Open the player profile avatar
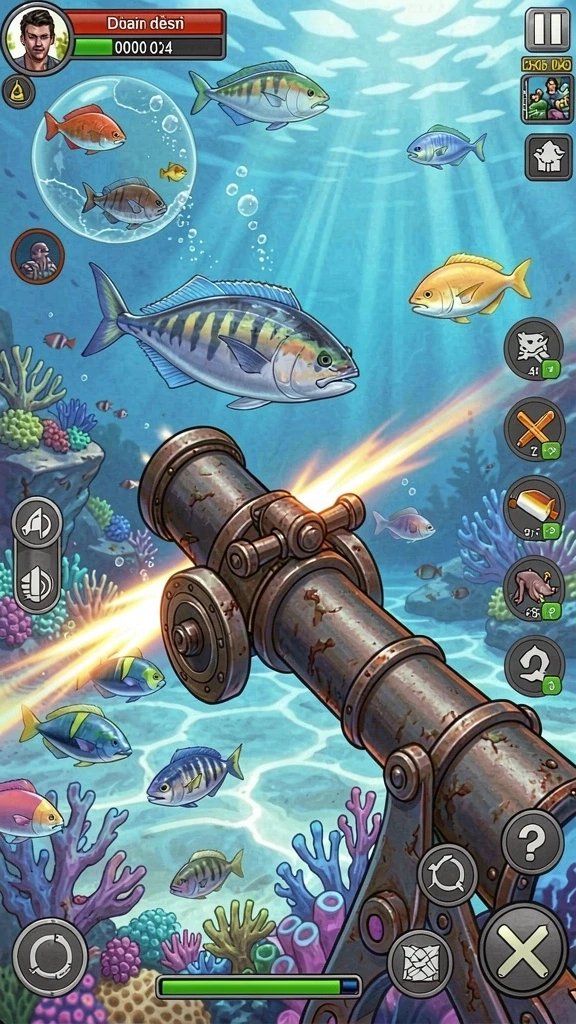 point(38,38)
